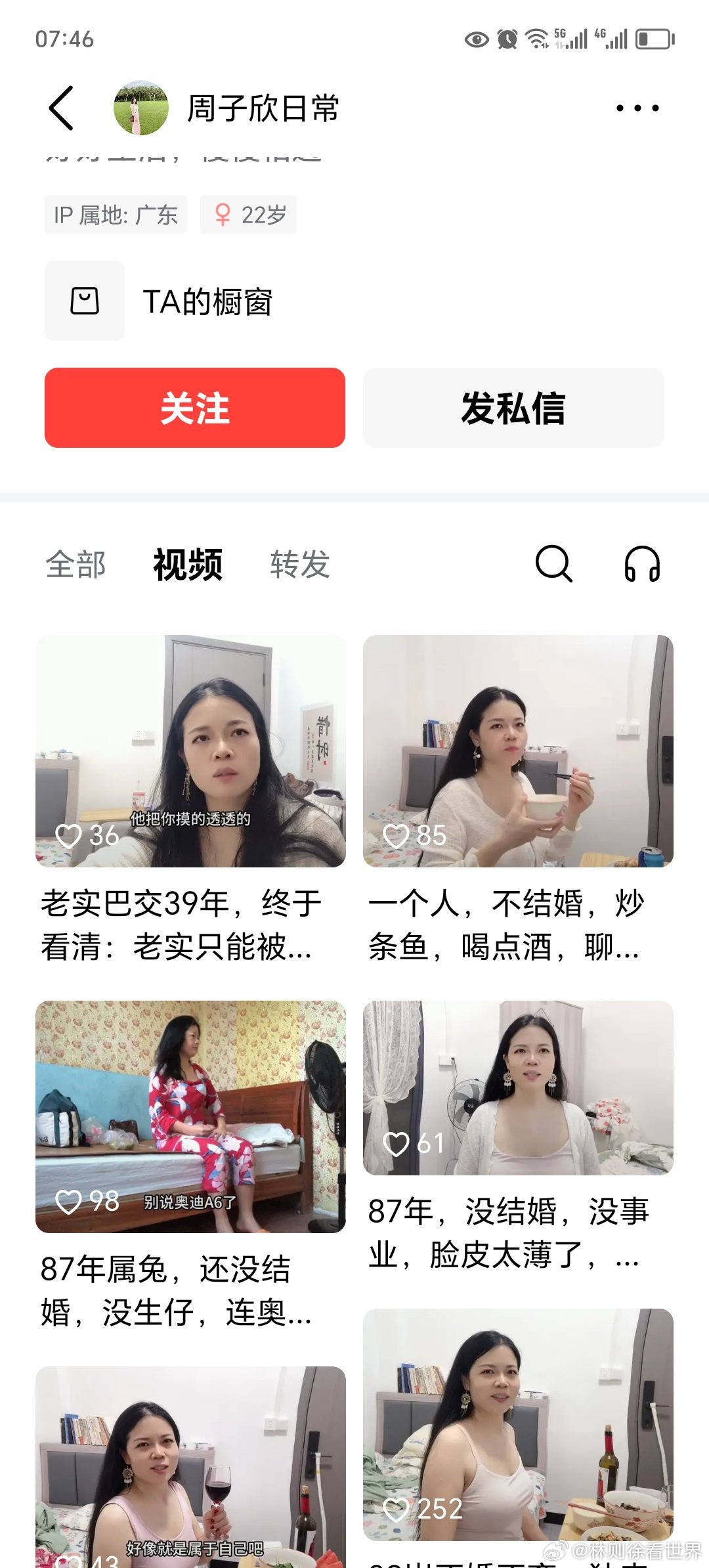
Task: Tap the 关注 follow button
Action: (195, 408)
